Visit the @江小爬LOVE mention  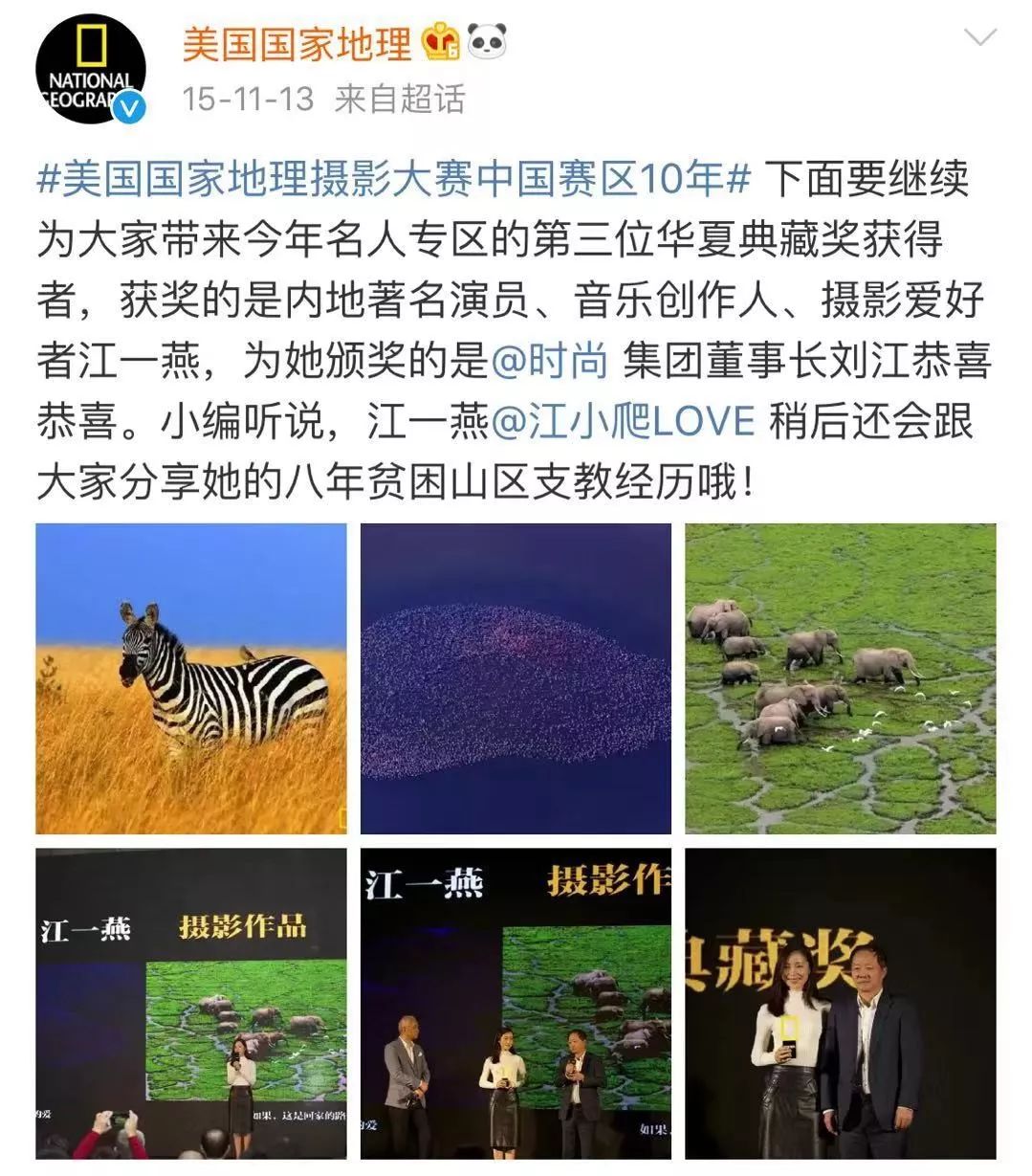click(x=623, y=422)
